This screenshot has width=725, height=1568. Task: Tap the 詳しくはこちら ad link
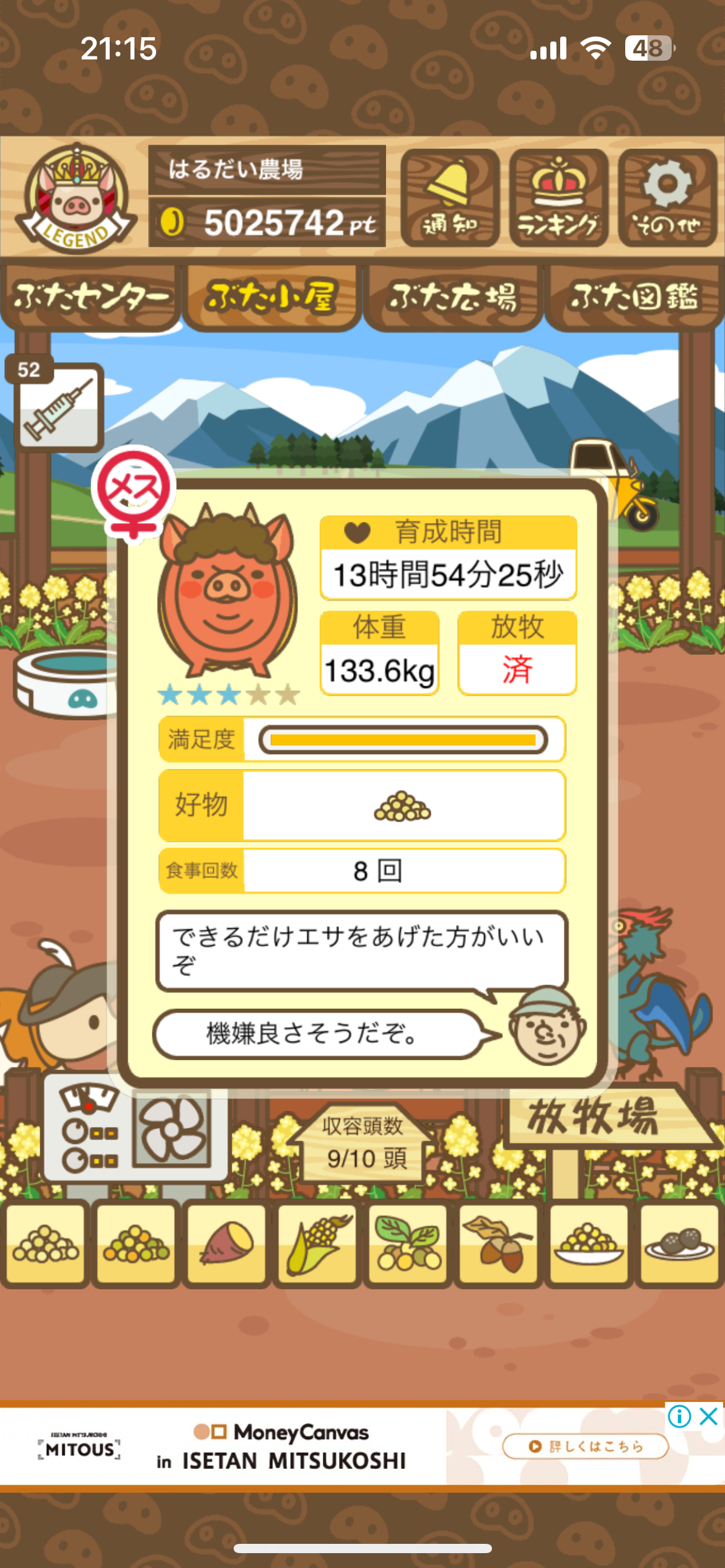tap(585, 1447)
